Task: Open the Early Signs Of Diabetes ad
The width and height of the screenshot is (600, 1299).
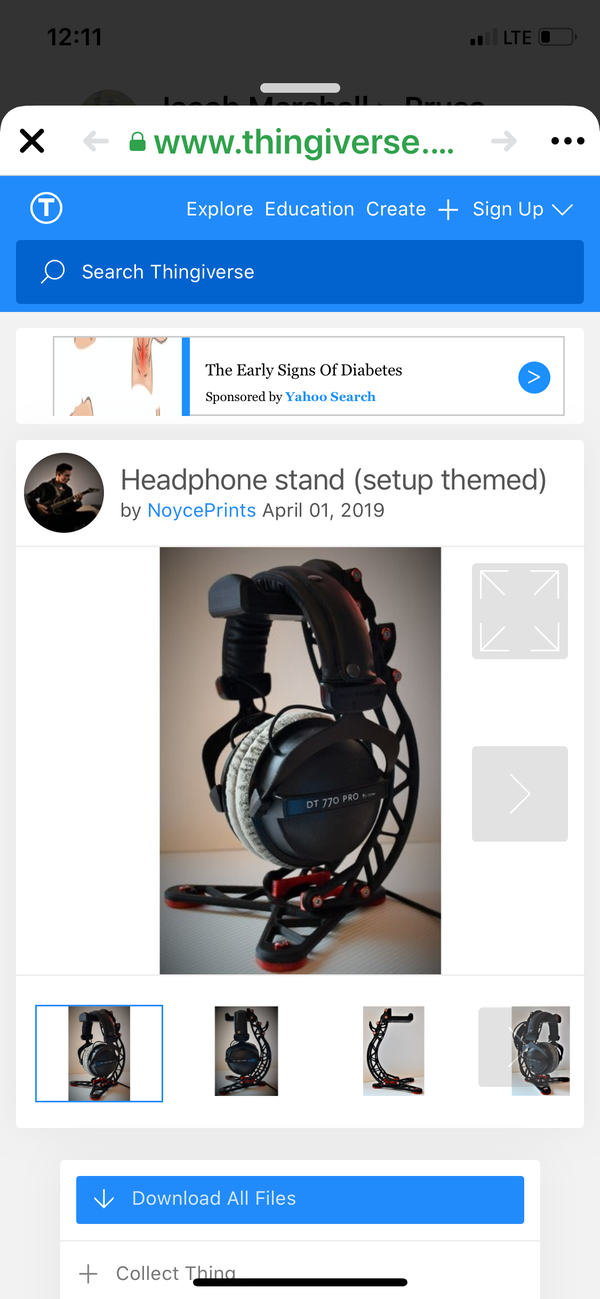Action: tap(372, 376)
